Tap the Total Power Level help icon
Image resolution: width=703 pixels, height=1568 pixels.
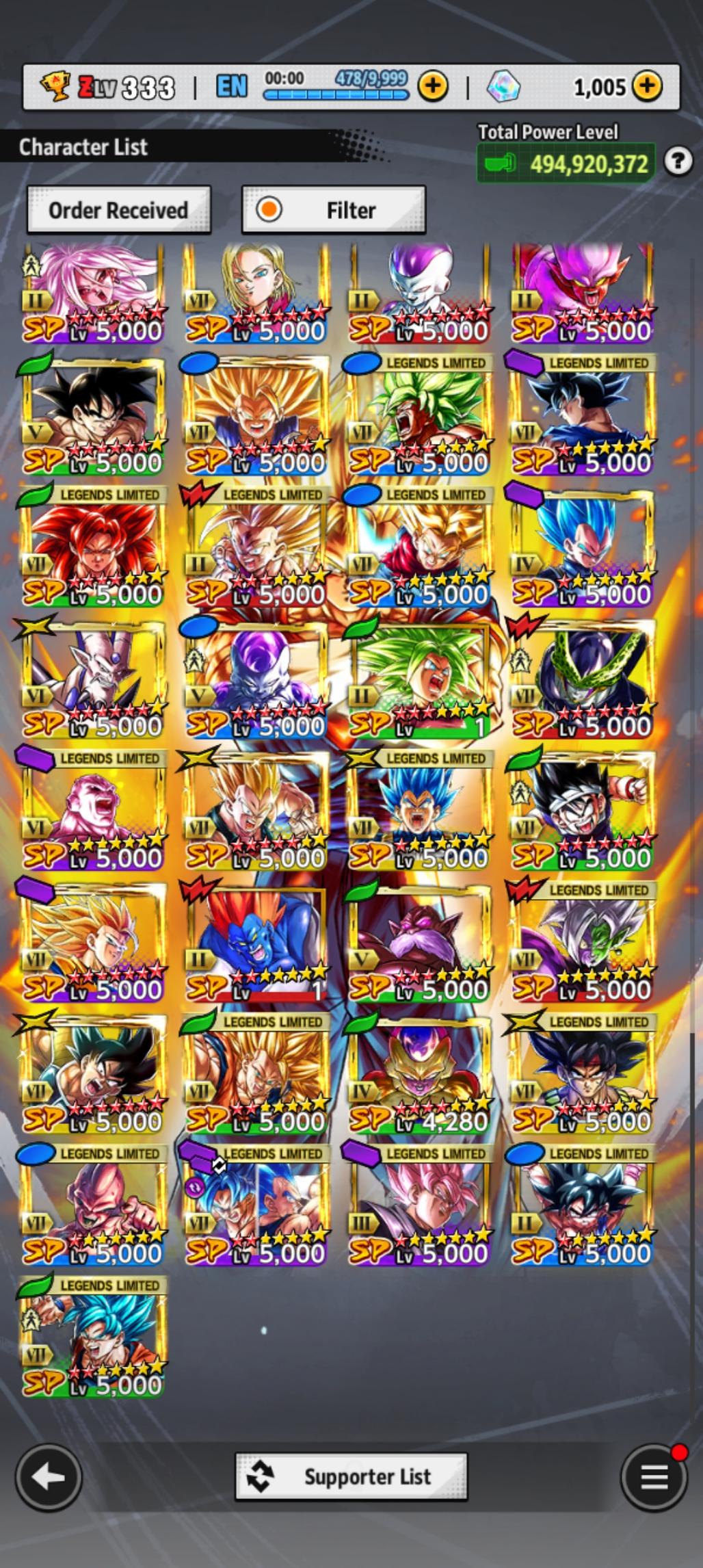pos(678,161)
